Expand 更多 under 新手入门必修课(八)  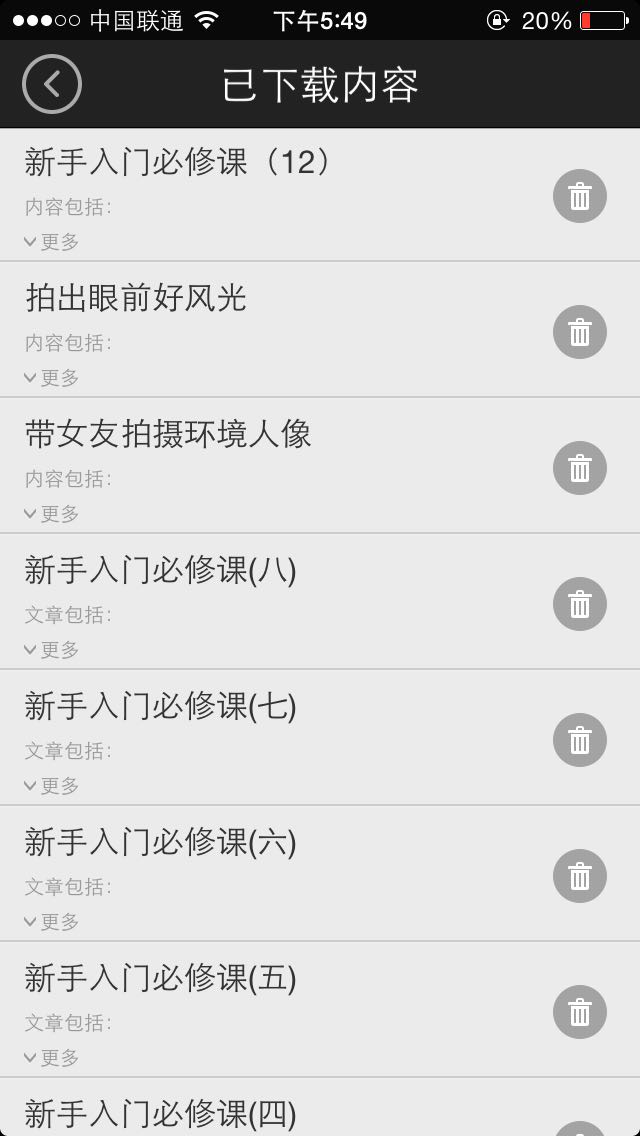point(52,650)
